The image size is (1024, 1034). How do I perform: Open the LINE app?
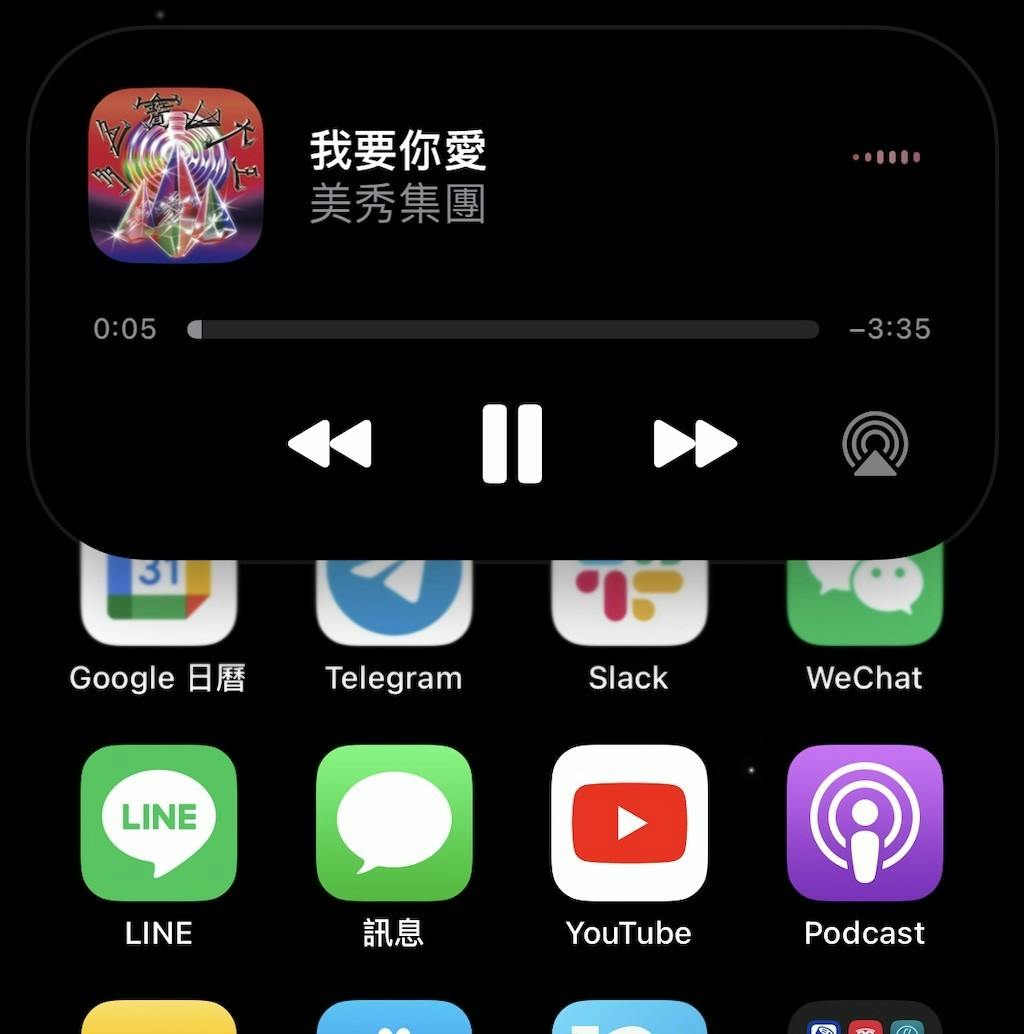(159, 823)
